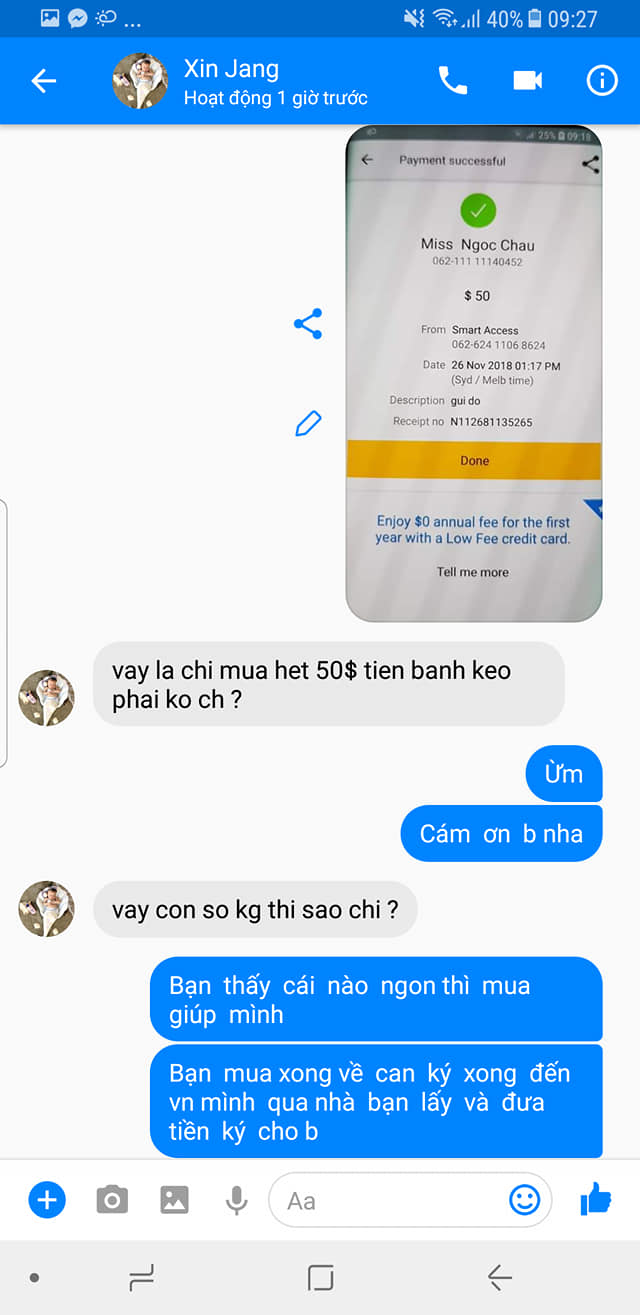Start a video call with Xin Jang

pyautogui.click(x=527, y=81)
